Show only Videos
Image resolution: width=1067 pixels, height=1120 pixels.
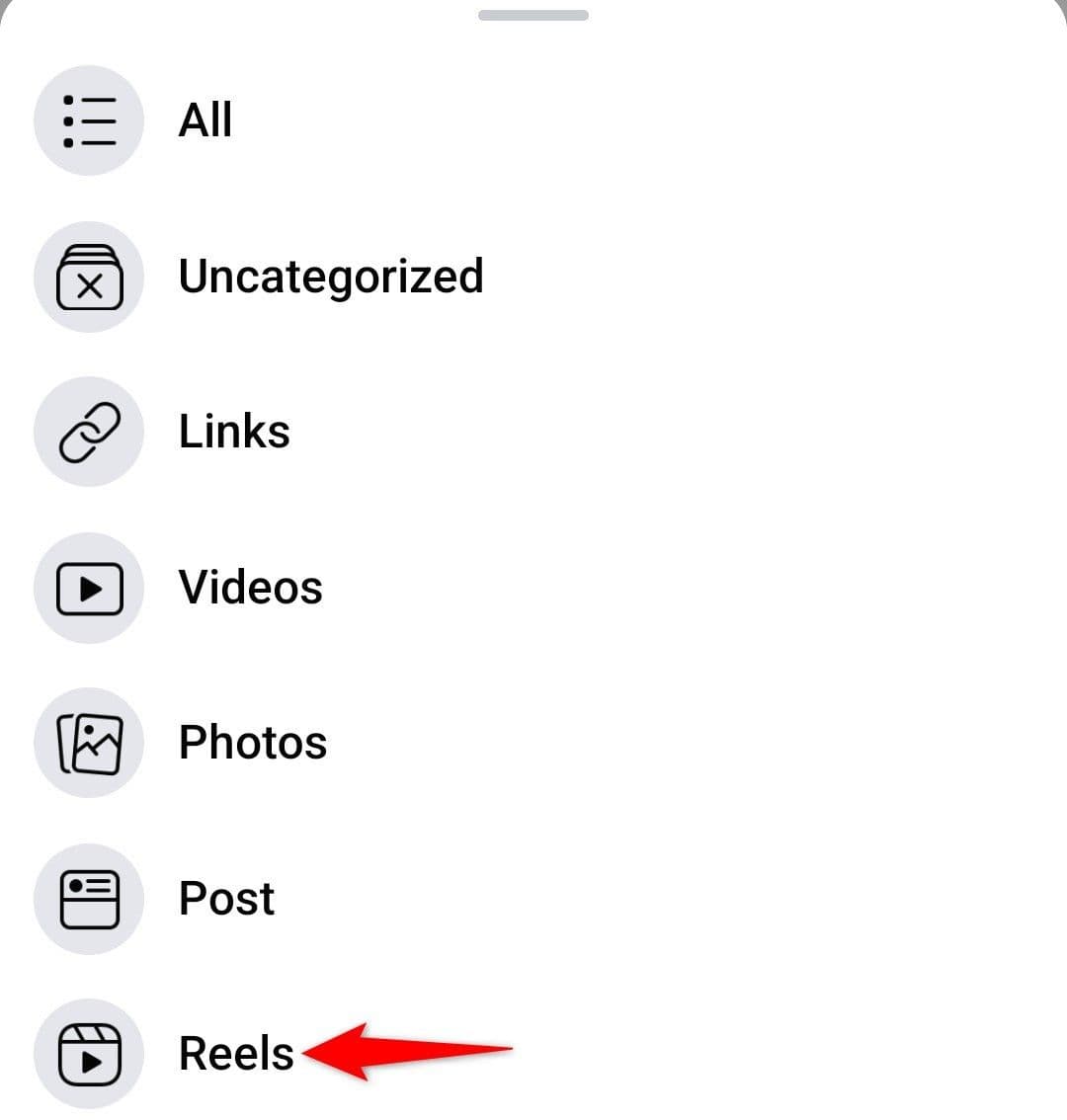click(x=250, y=588)
